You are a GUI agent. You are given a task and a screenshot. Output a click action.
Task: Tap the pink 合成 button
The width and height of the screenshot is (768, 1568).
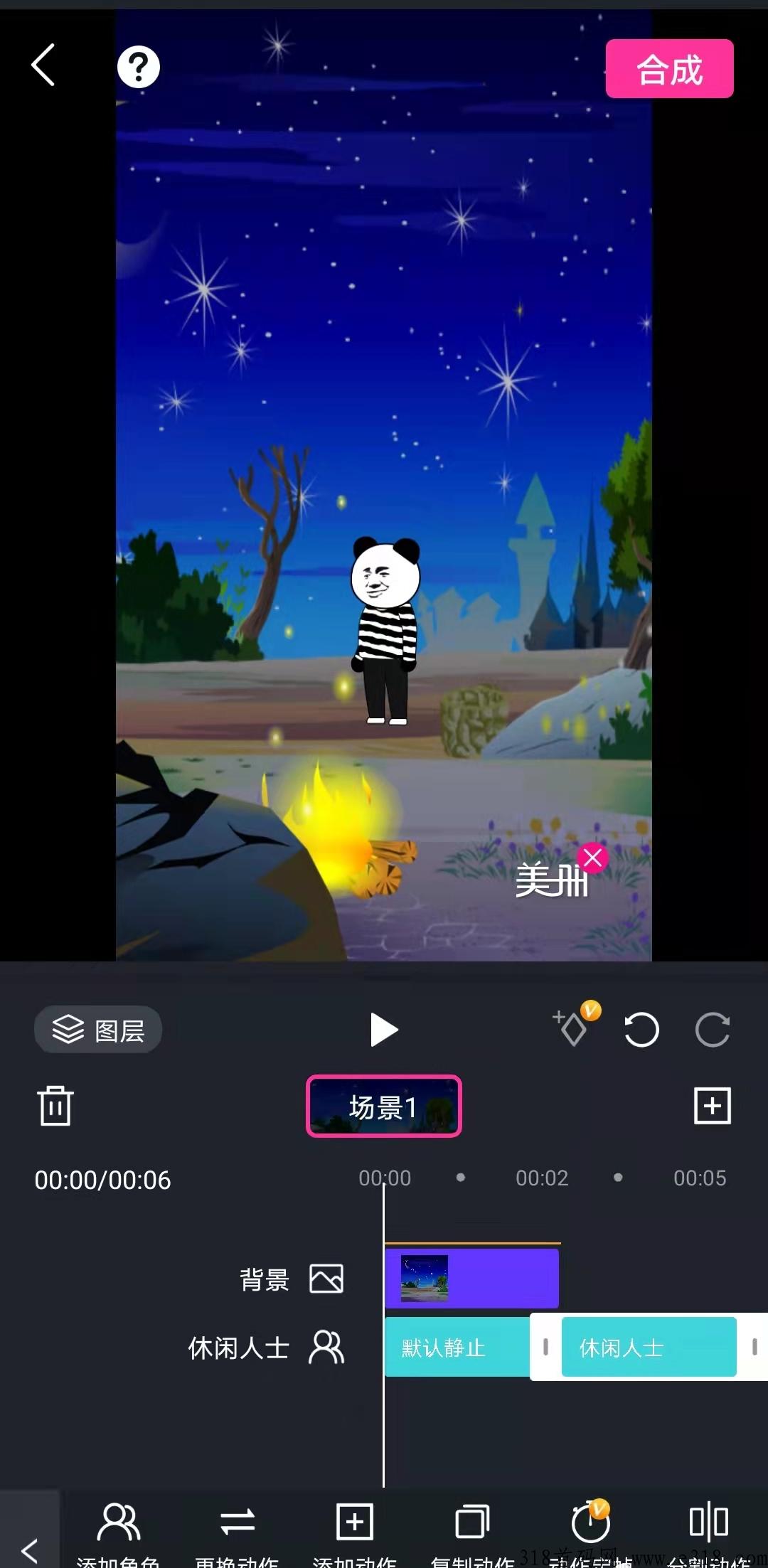click(x=669, y=69)
